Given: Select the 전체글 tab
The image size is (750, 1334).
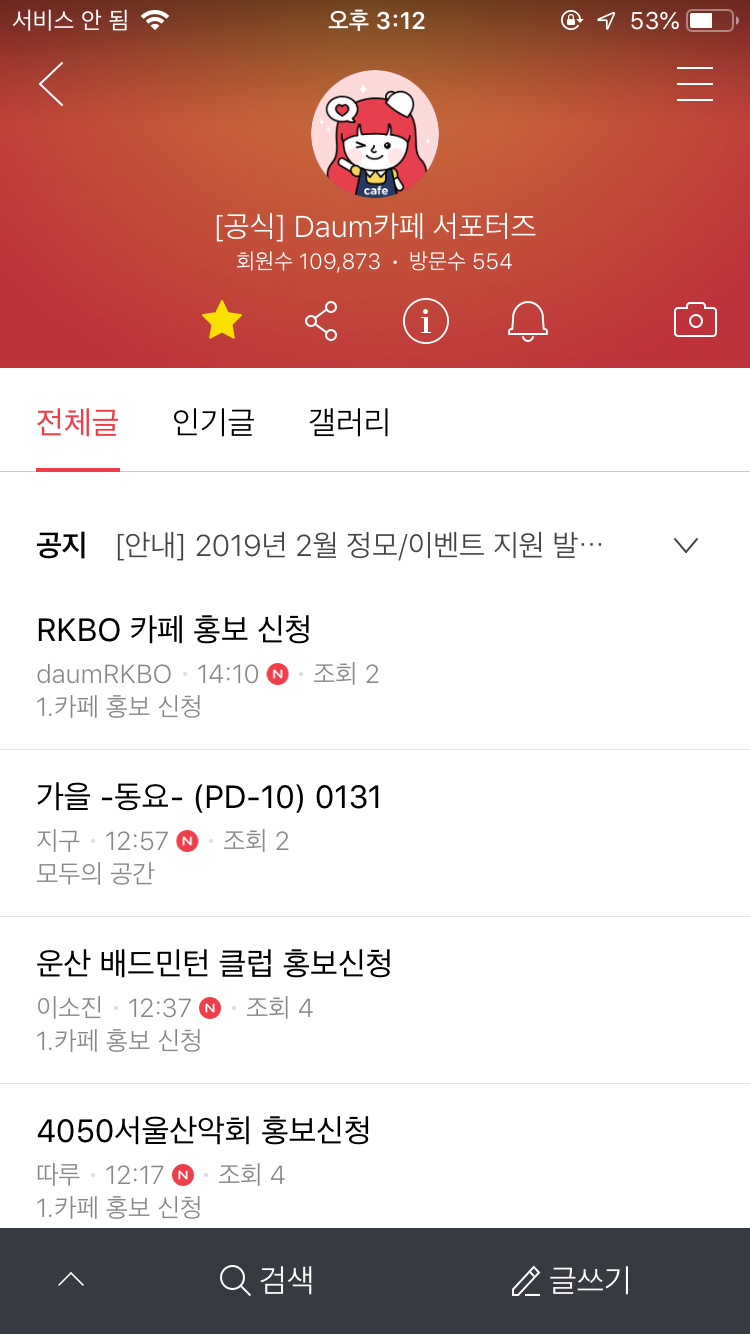Looking at the screenshot, I should pos(77,422).
